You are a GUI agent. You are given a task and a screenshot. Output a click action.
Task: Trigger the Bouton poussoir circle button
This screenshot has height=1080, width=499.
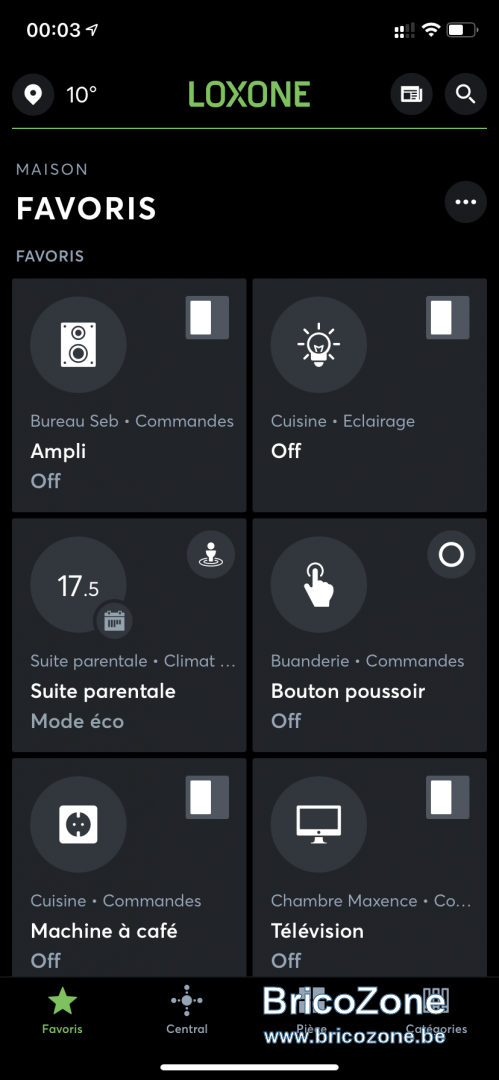[451, 554]
